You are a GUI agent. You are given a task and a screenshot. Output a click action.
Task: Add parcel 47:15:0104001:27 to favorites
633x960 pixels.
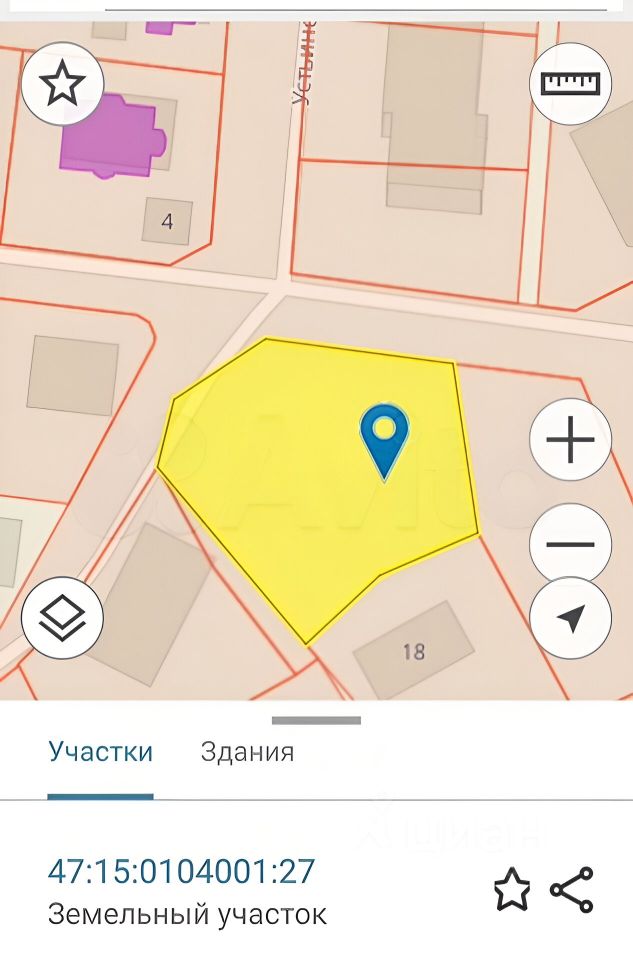pos(512,889)
